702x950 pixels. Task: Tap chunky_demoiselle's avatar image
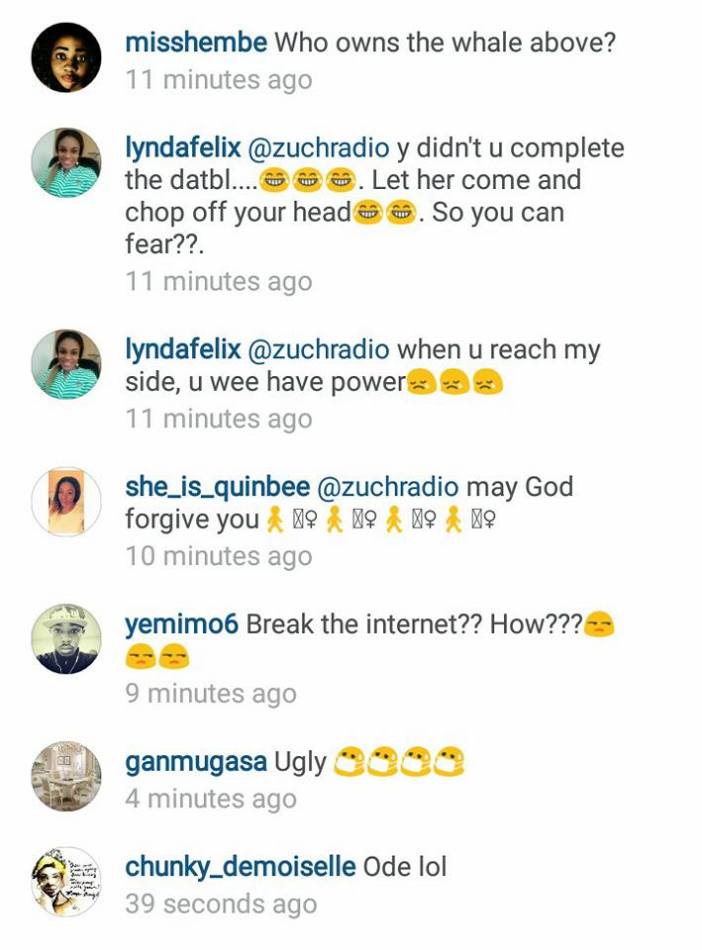tap(65, 881)
